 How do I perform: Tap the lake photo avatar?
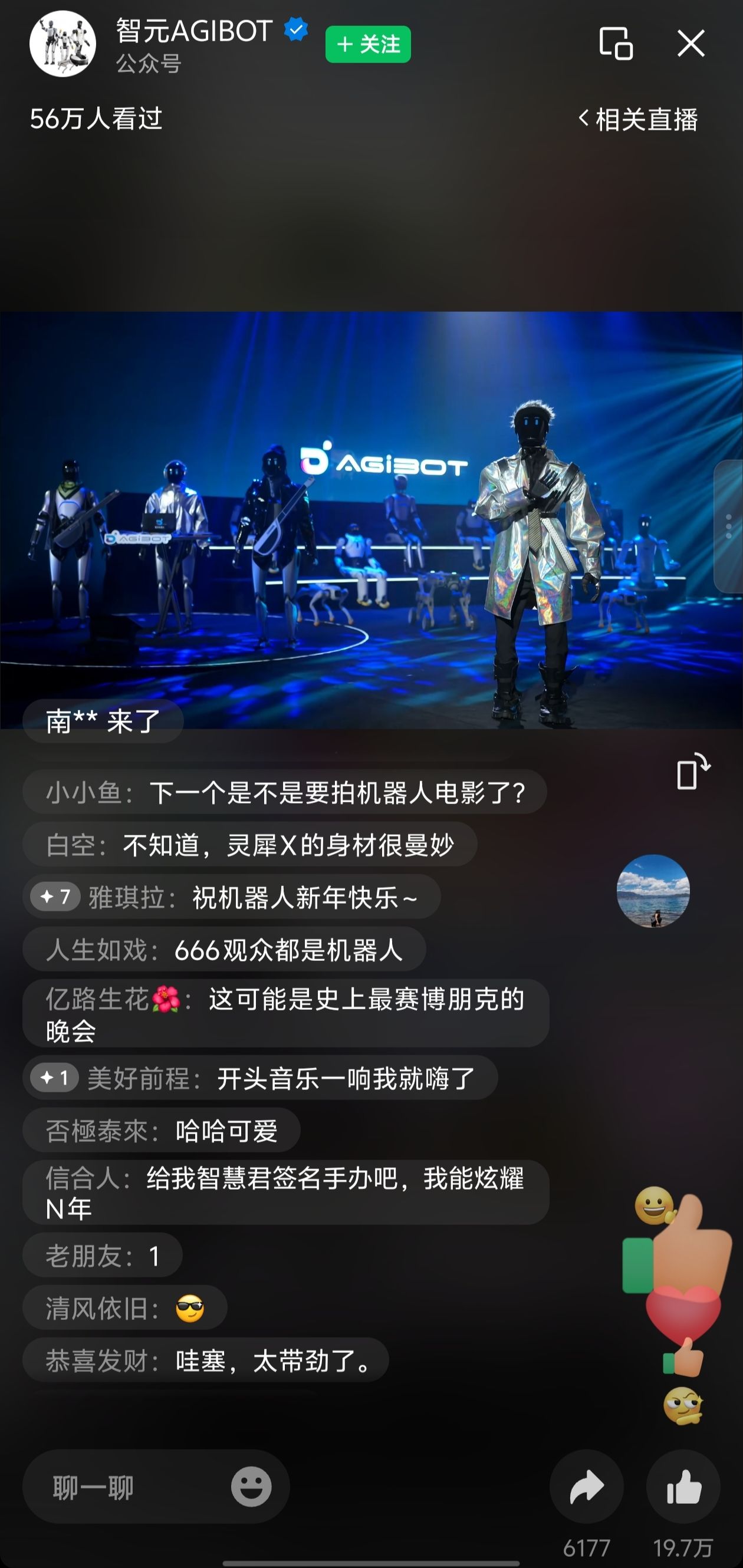pos(653,891)
